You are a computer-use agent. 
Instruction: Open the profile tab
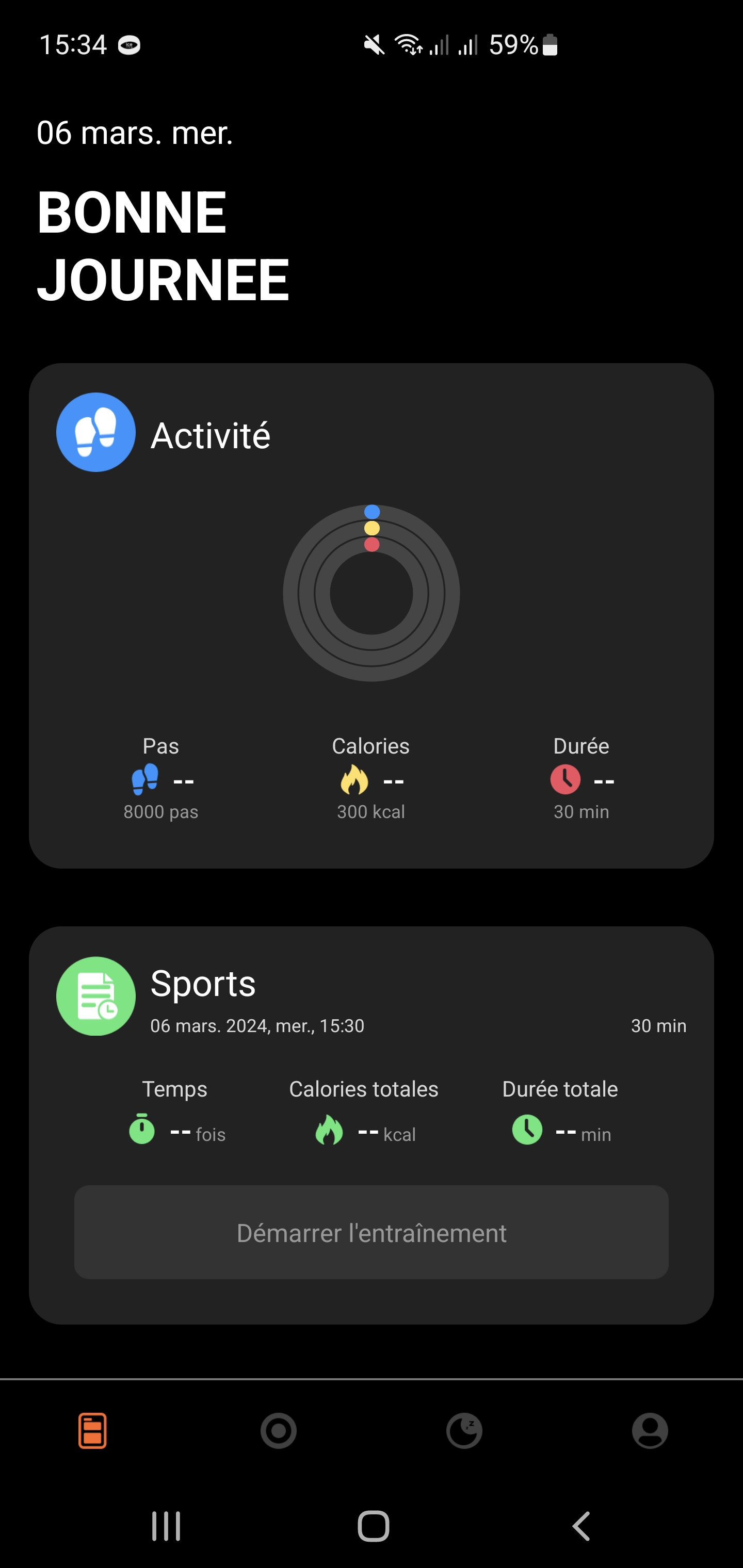[649, 1430]
